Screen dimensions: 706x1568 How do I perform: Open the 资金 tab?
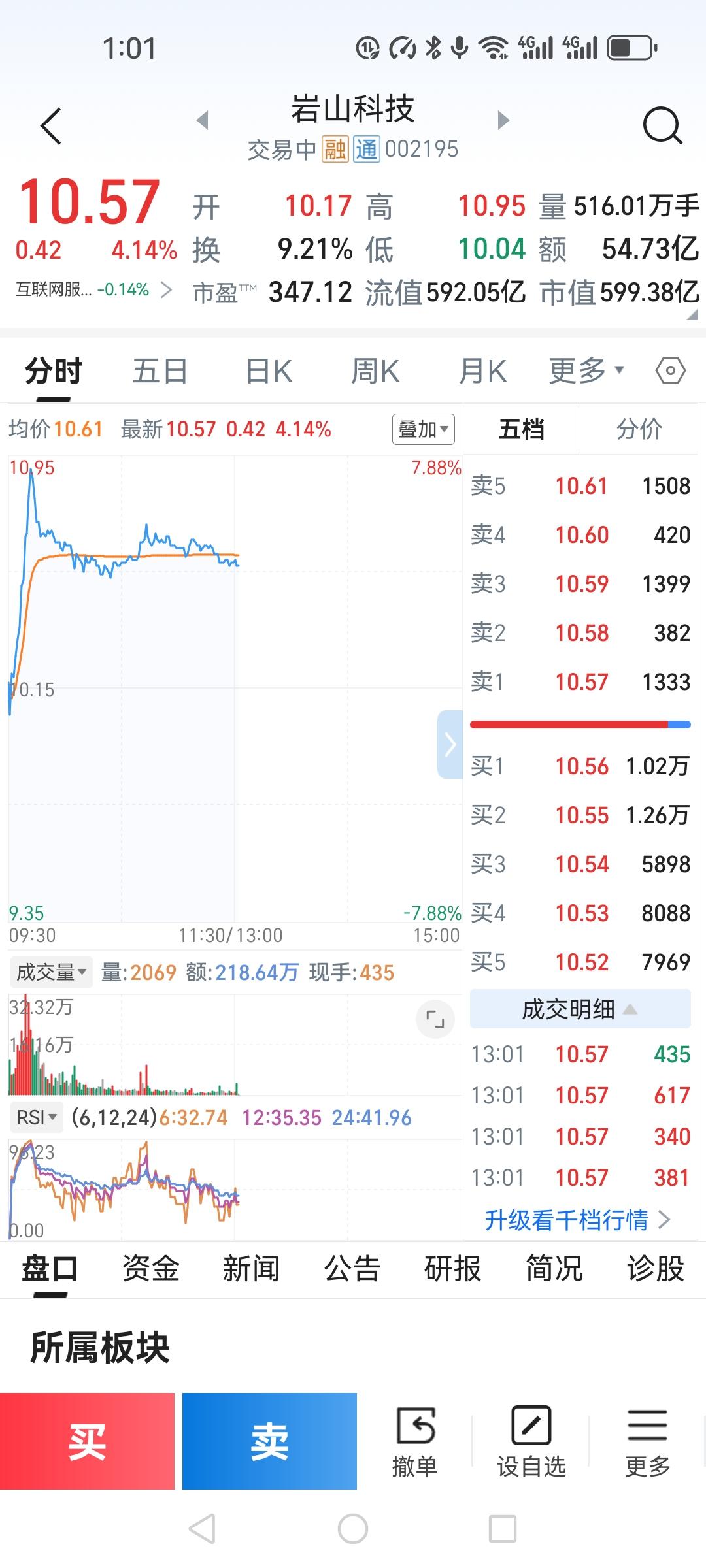pyautogui.click(x=152, y=1267)
